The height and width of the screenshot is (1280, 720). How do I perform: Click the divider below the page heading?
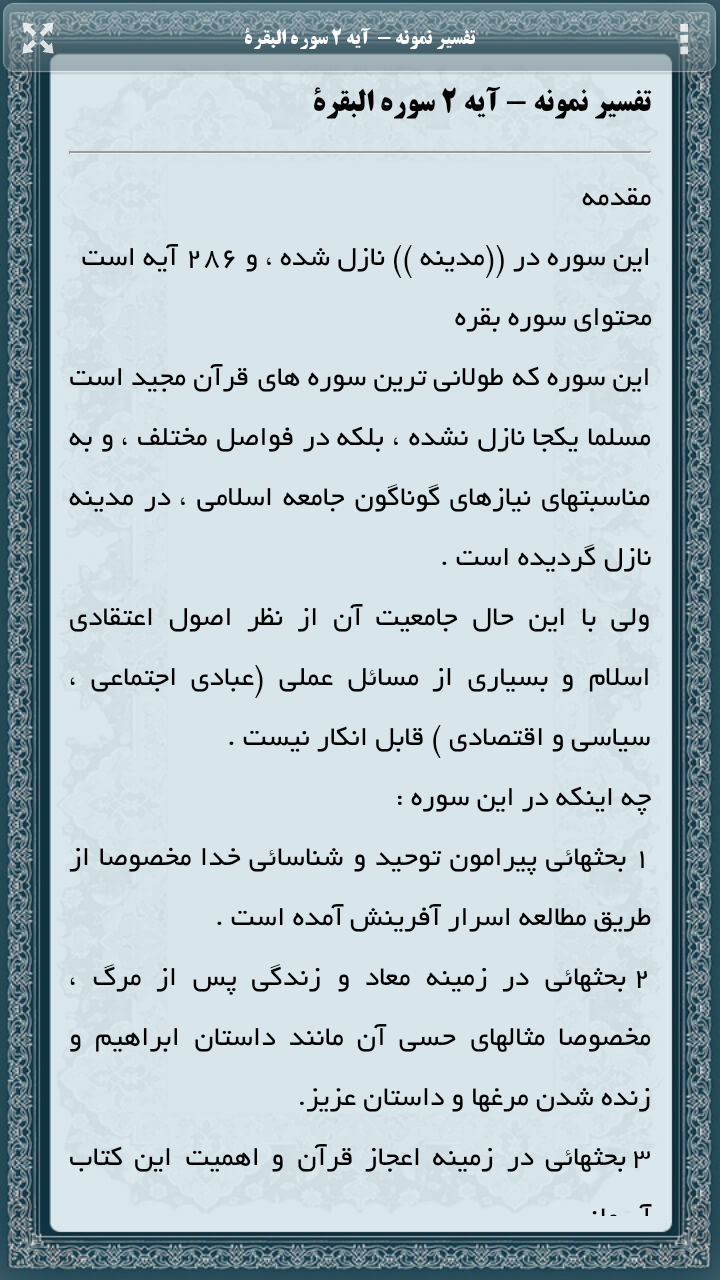click(360, 150)
